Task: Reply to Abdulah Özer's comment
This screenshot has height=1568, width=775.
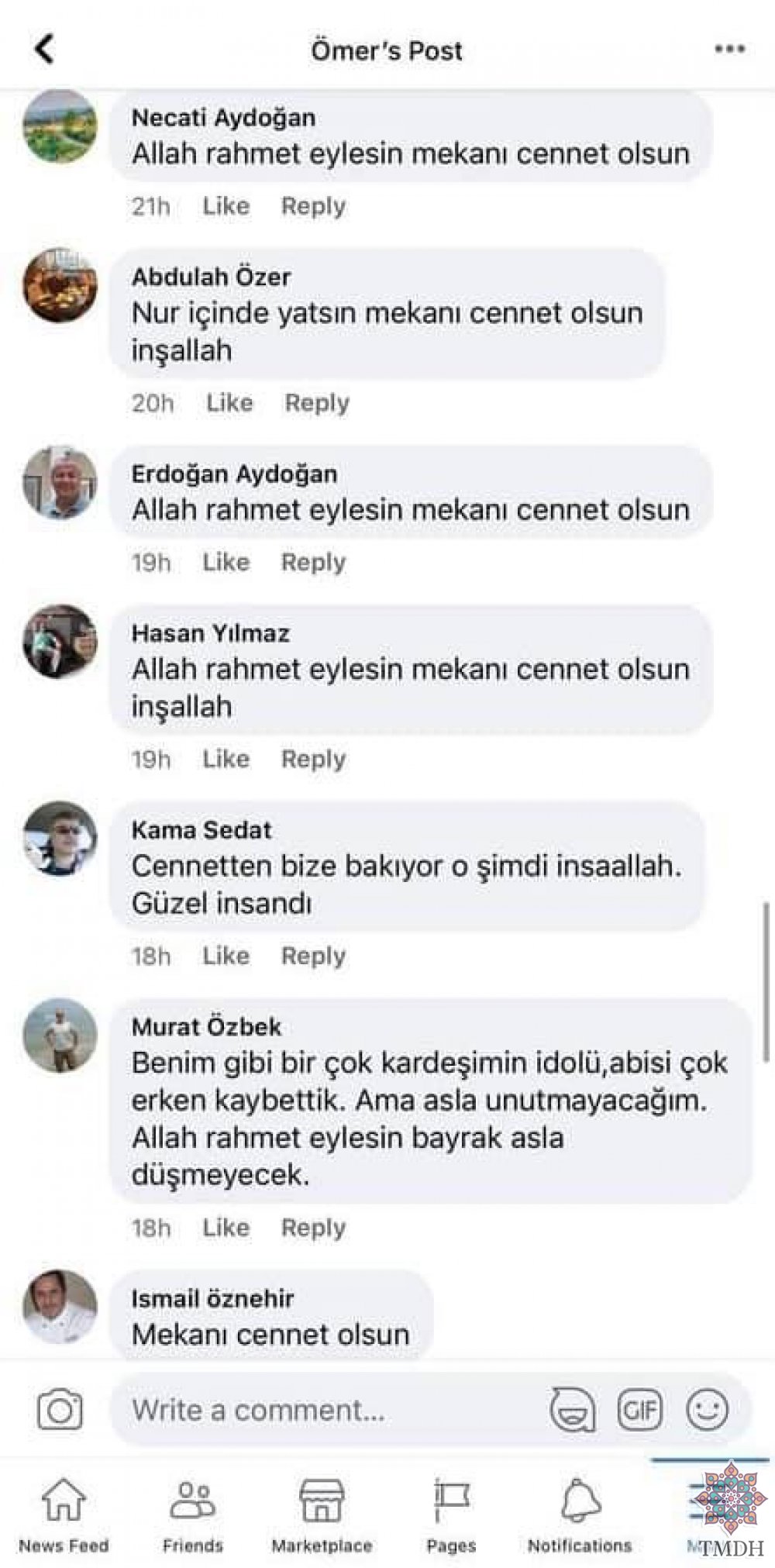Action: click(317, 403)
